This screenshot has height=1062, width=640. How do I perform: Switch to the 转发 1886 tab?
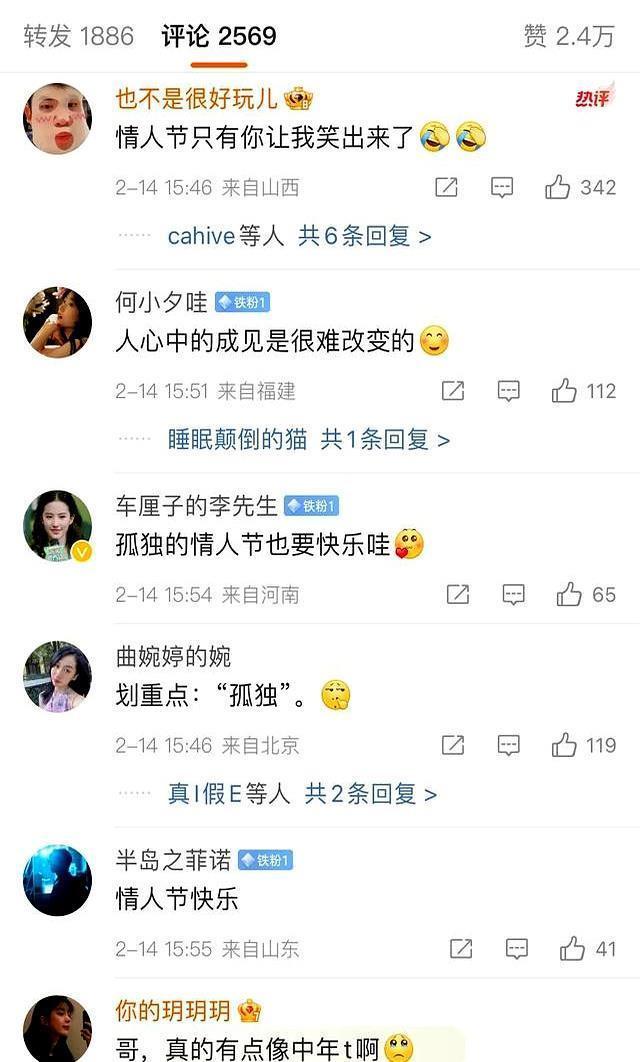tap(78, 37)
